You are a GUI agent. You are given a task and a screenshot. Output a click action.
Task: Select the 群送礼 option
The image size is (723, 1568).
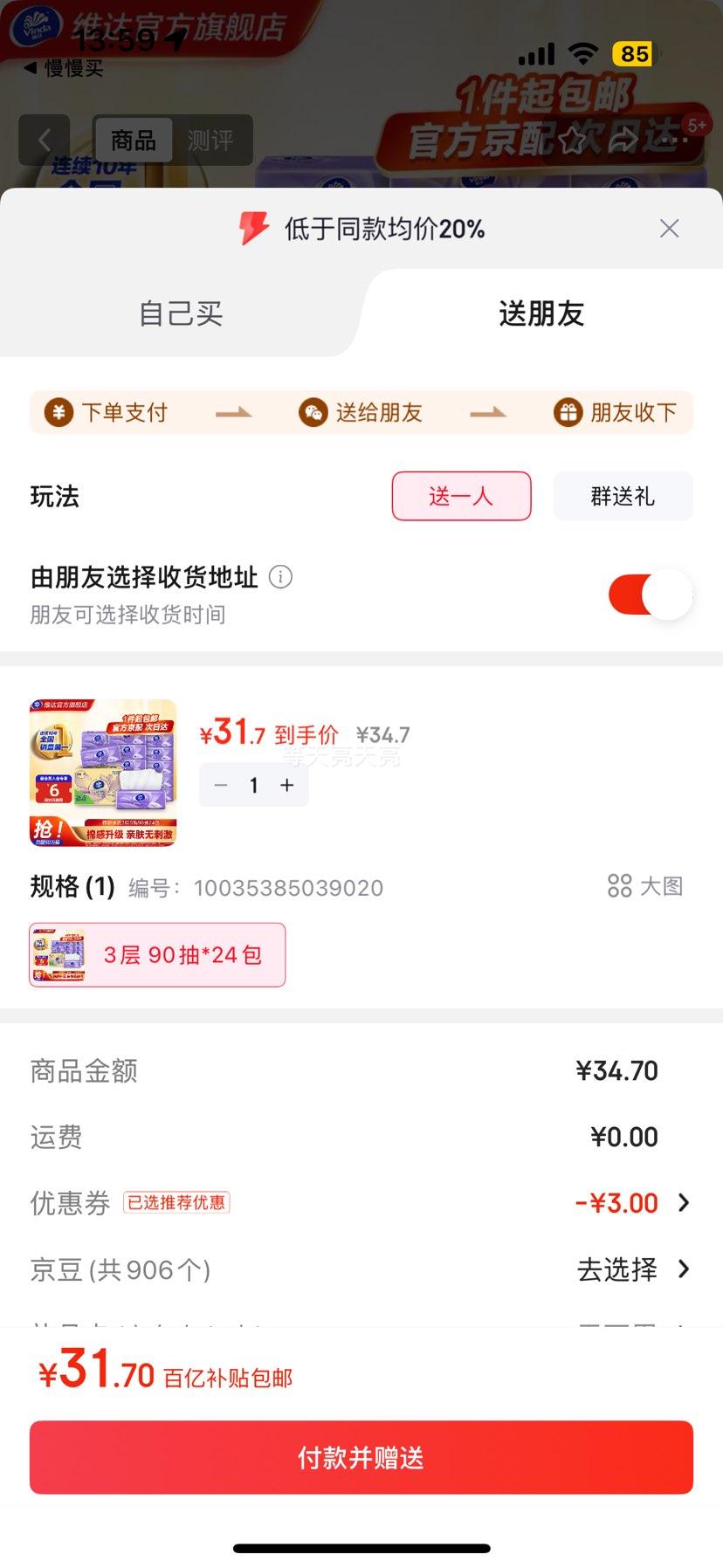point(623,496)
